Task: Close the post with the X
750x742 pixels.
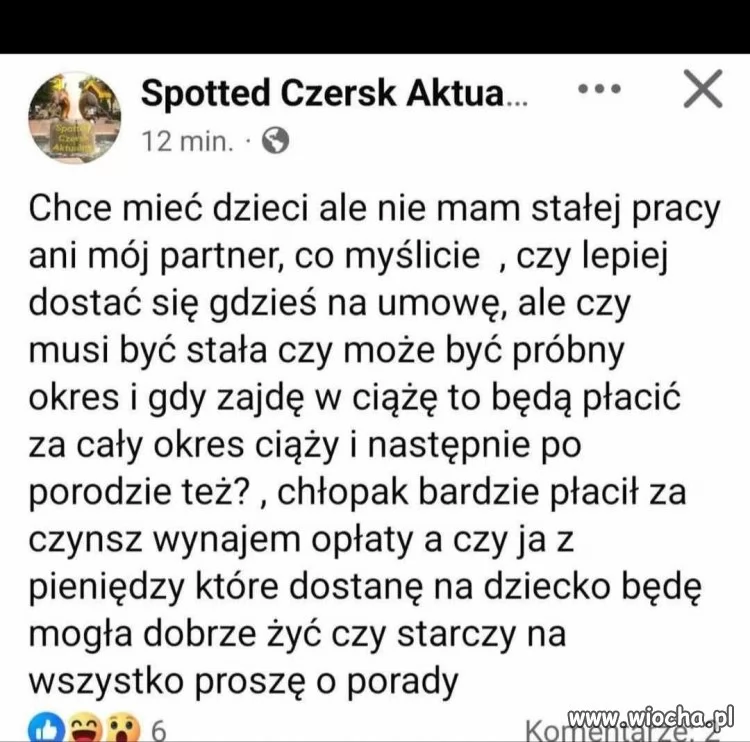Action: pos(702,90)
